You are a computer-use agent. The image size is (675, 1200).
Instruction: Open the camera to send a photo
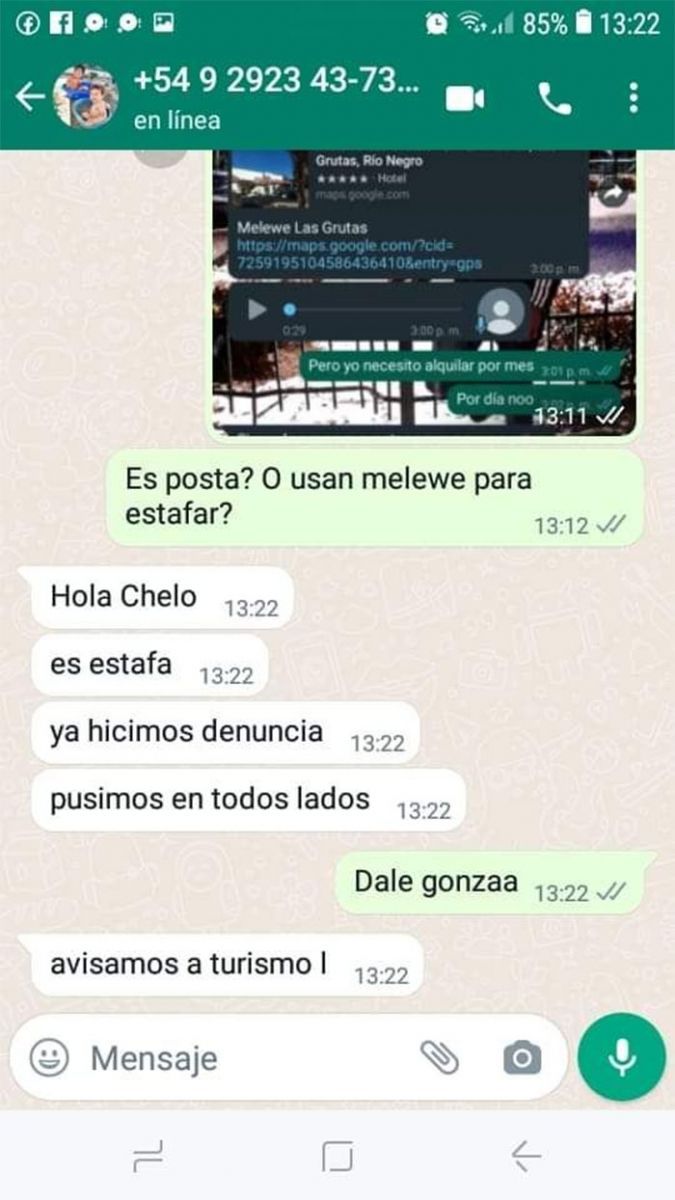point(522,1058)
